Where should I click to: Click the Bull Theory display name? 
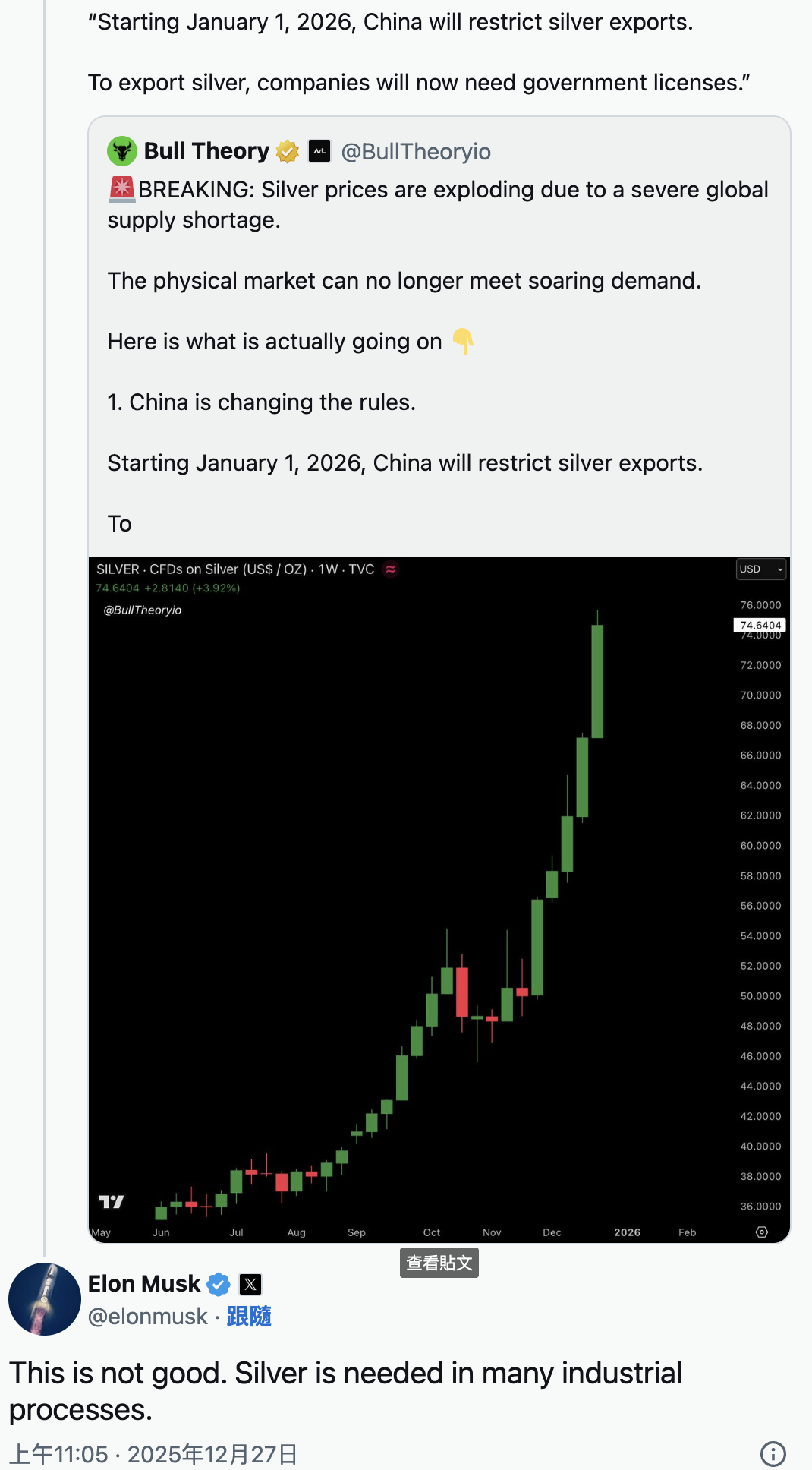[x=207, y=150]
